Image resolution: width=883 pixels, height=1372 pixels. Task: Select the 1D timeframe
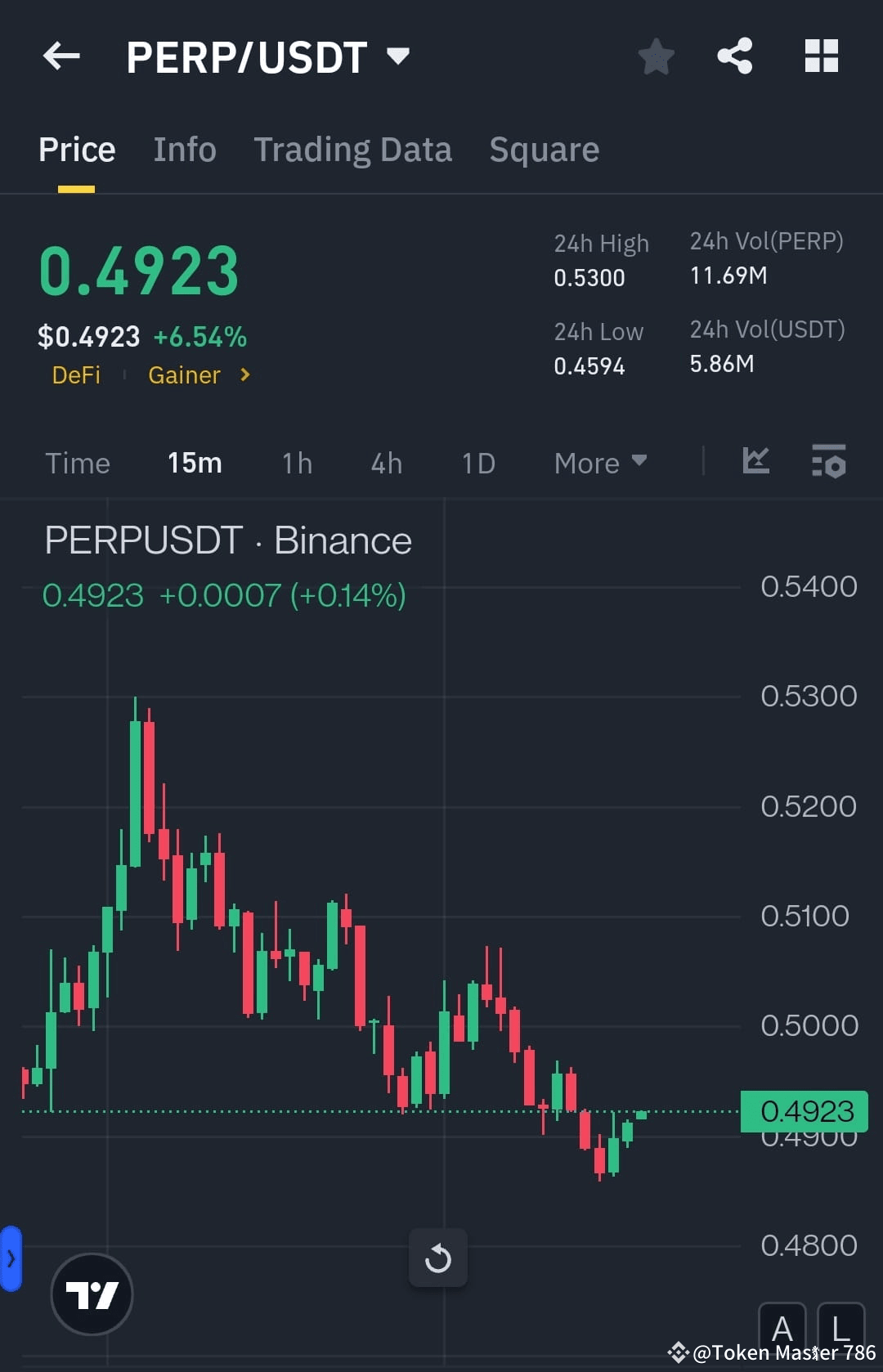pos(477,462)
